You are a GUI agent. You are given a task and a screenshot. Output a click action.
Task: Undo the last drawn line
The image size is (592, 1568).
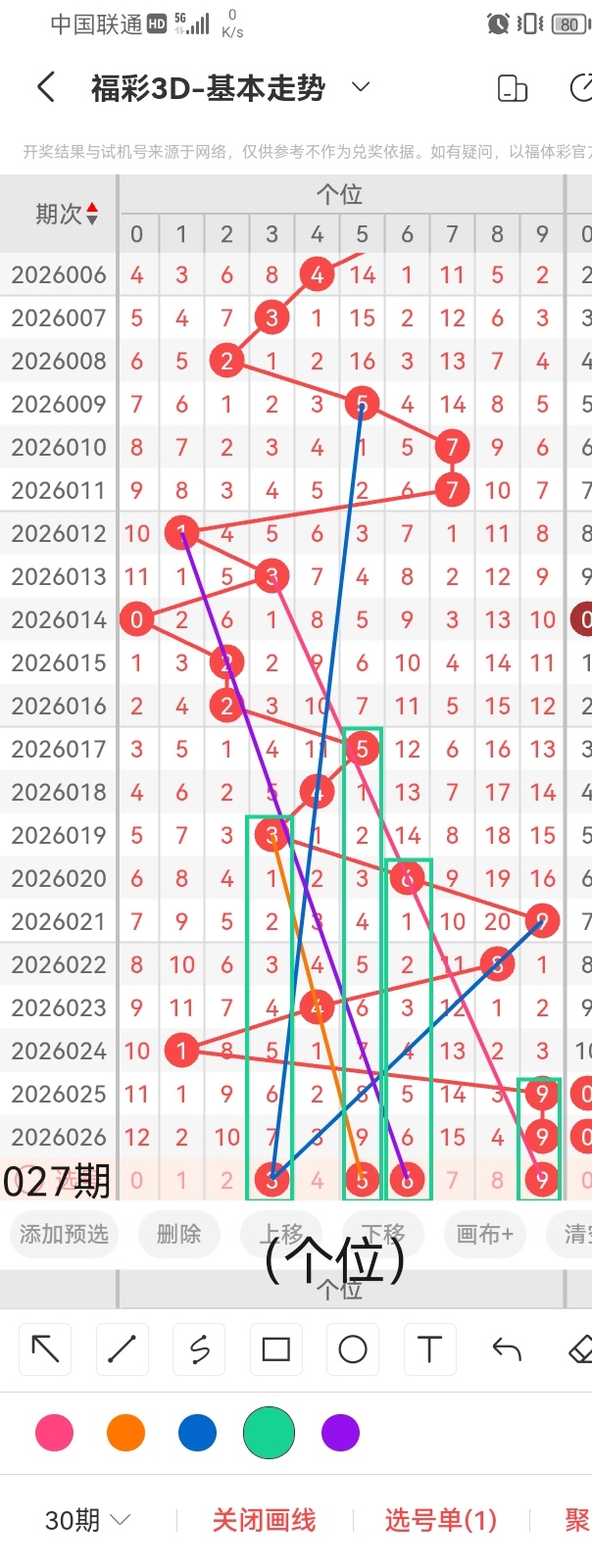pos(506,1349)
